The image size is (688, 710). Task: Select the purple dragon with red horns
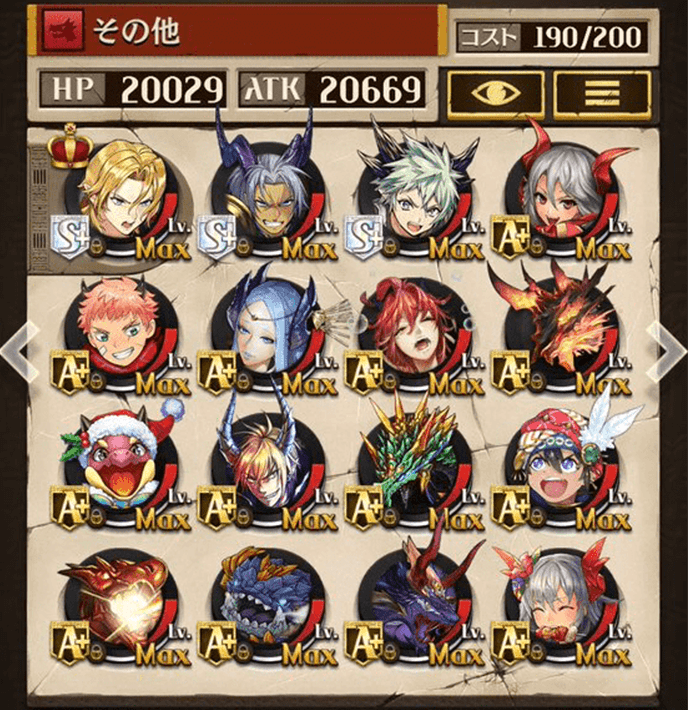[x=412, y=598]
